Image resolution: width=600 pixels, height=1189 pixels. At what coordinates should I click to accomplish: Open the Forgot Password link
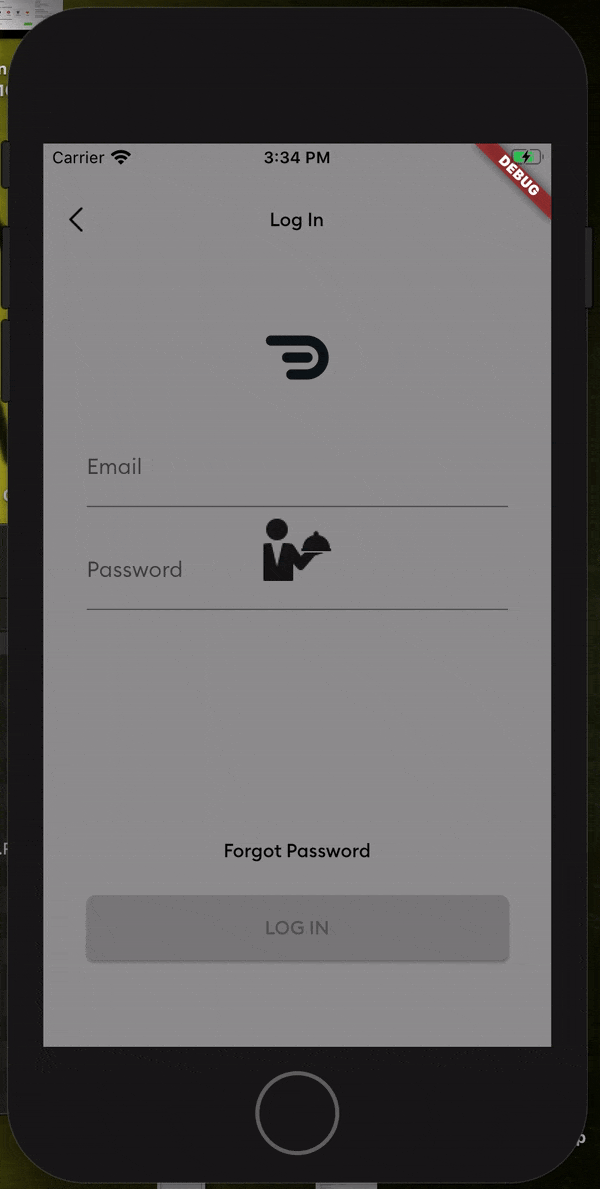click(297, 851)
